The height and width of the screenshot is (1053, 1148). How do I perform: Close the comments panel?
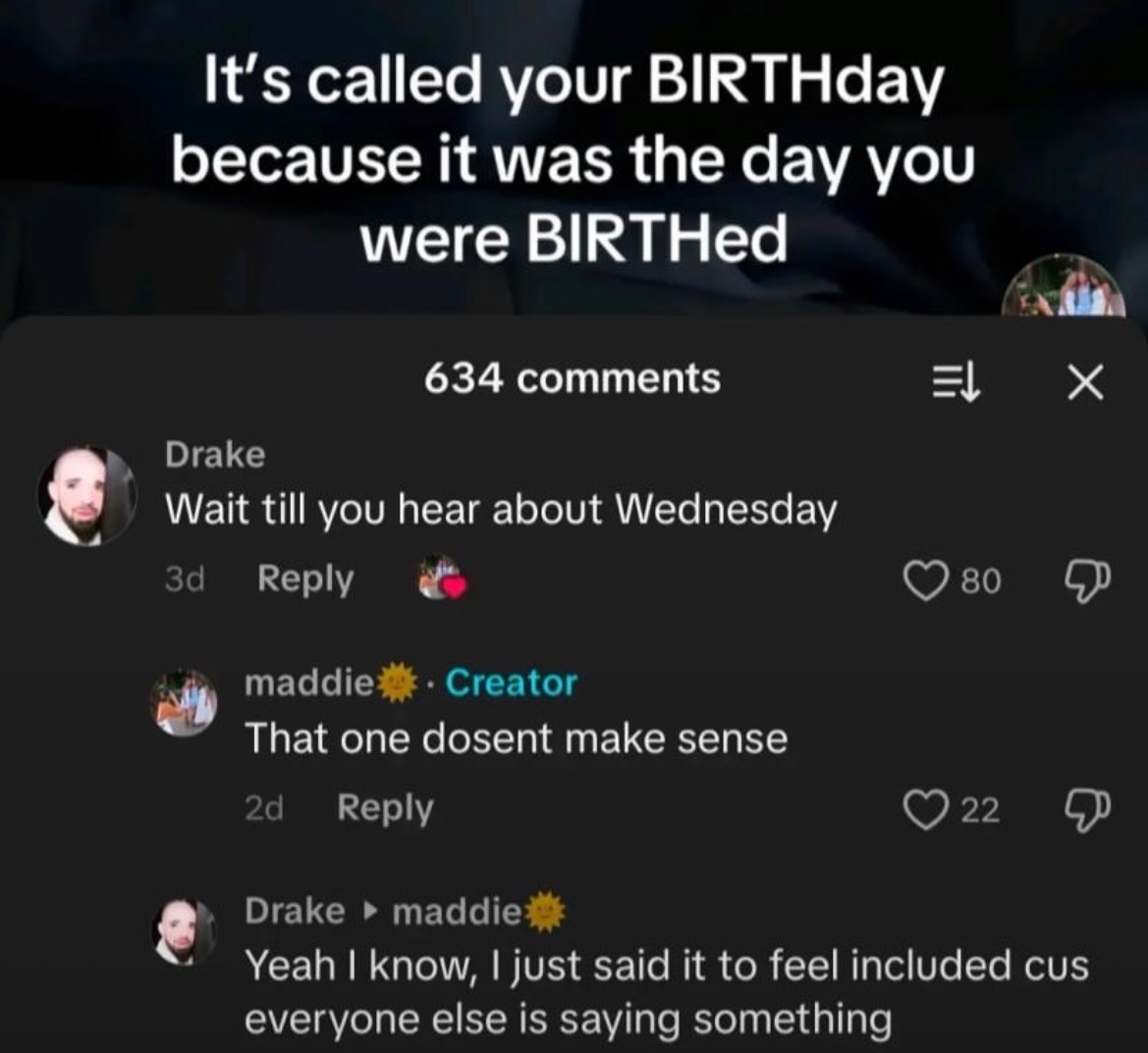pos(1085,381)
